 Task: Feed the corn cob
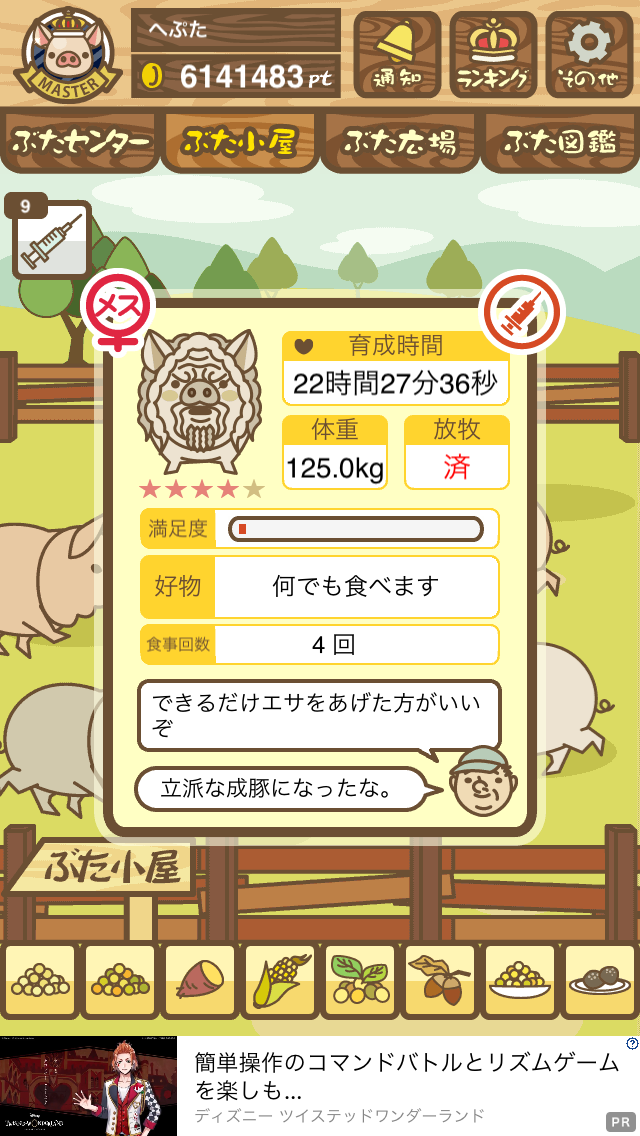coord(280,981)
